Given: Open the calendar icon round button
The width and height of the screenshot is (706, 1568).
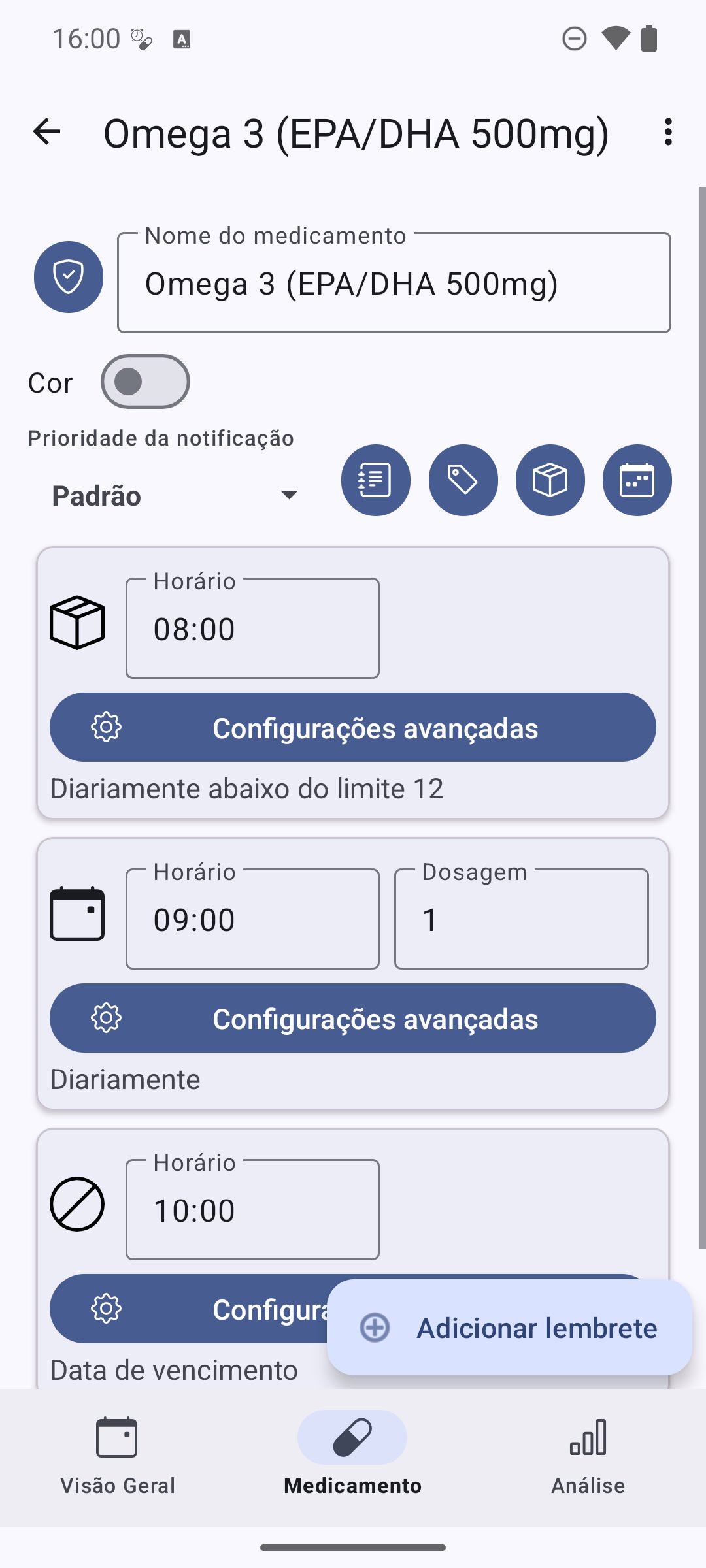Looking at the screenshot, I should pyautogui.click(x=637, y=480).
